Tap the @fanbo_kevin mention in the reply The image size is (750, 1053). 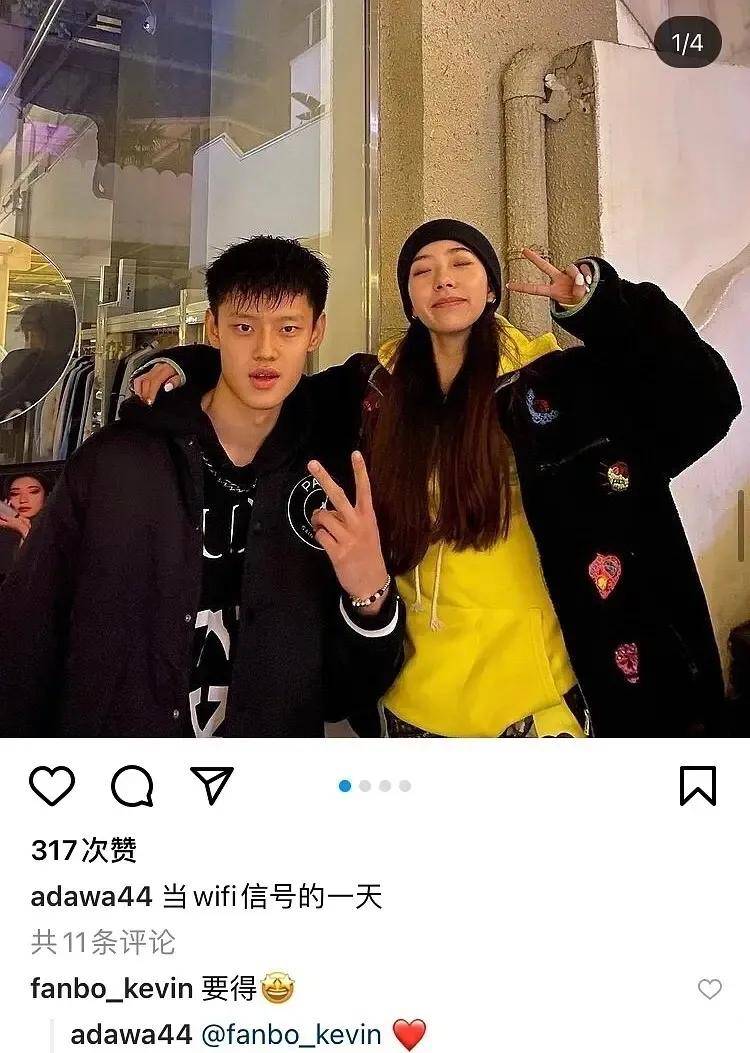pyautogui.click(x=291, y=1034)
